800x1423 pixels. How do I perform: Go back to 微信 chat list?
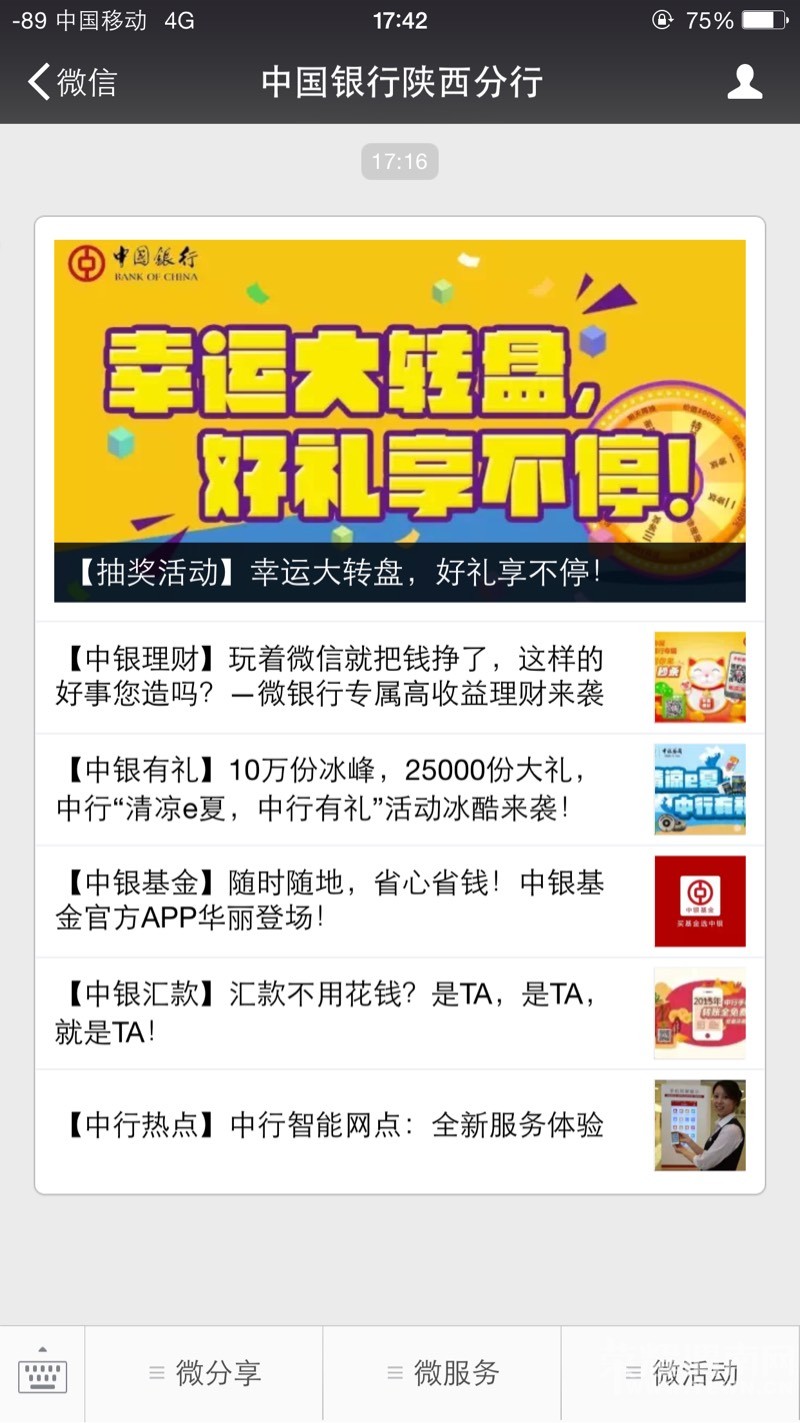pos(72,82)
